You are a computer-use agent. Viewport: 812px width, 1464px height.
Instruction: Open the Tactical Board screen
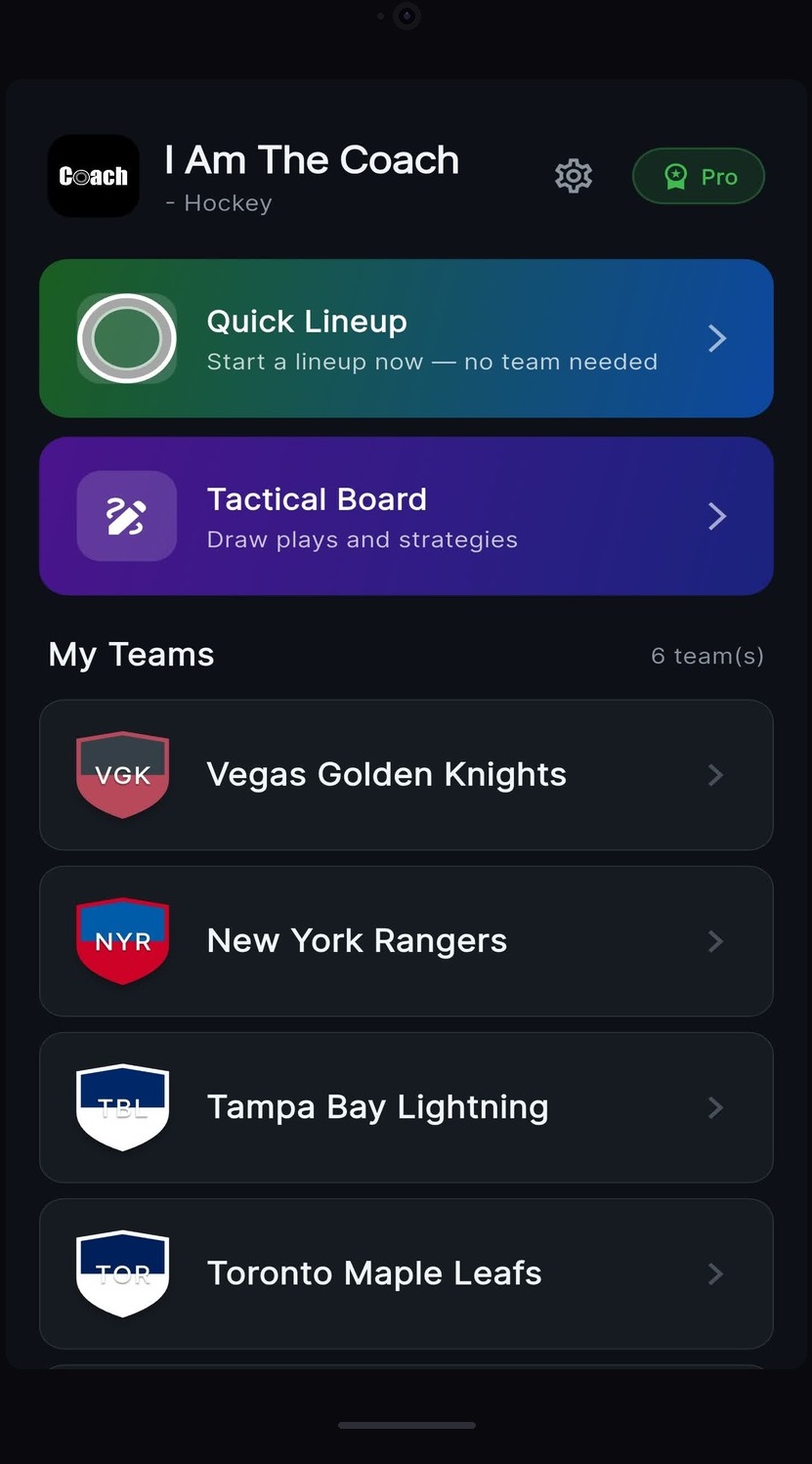click(406, 516)
